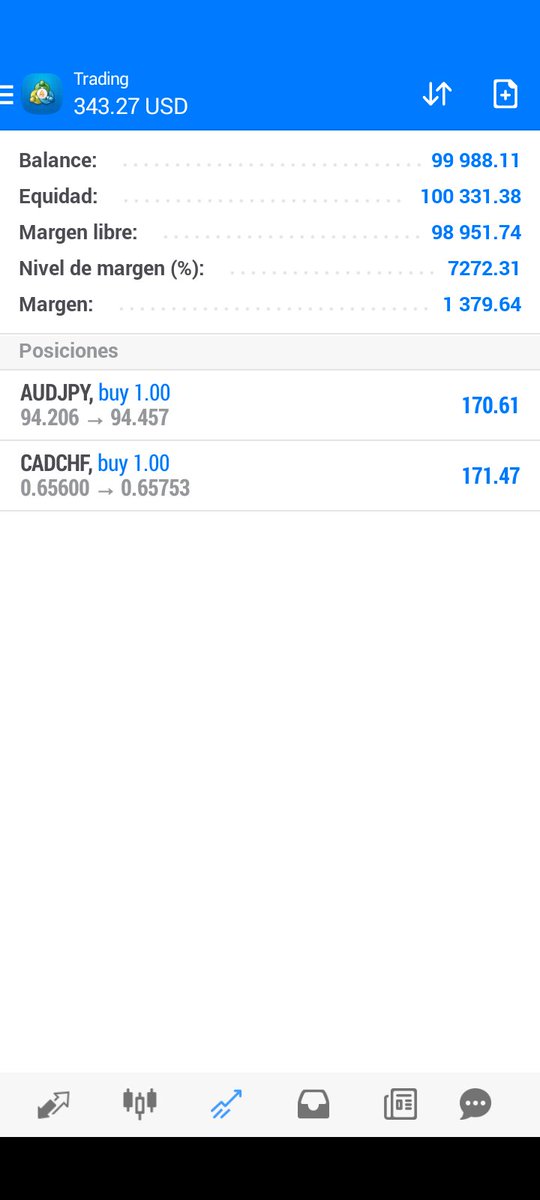This screenshot has height=1200, width=540.
Task: Open the CADCHF buy position
Action: click(x=270, y=476)
